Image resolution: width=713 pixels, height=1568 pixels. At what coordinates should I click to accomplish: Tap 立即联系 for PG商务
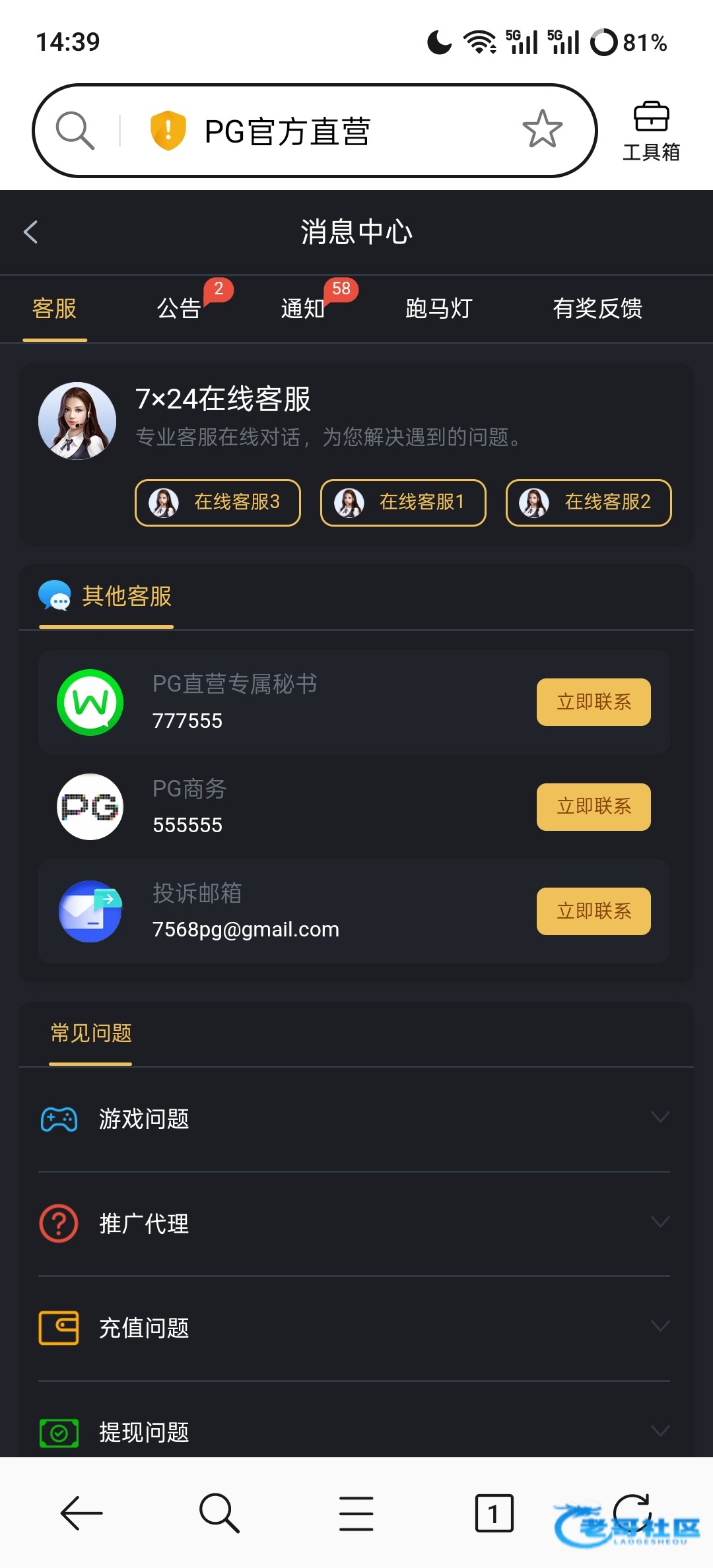coord(594,807)
